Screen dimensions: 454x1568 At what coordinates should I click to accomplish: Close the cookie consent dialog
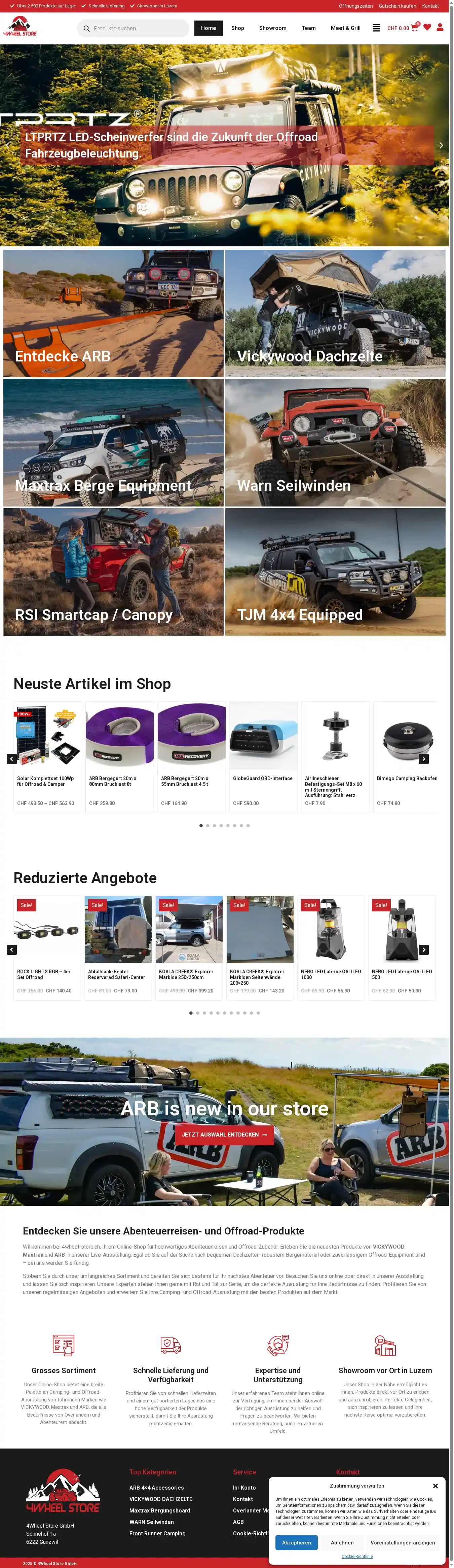(x=435, y=1486)
